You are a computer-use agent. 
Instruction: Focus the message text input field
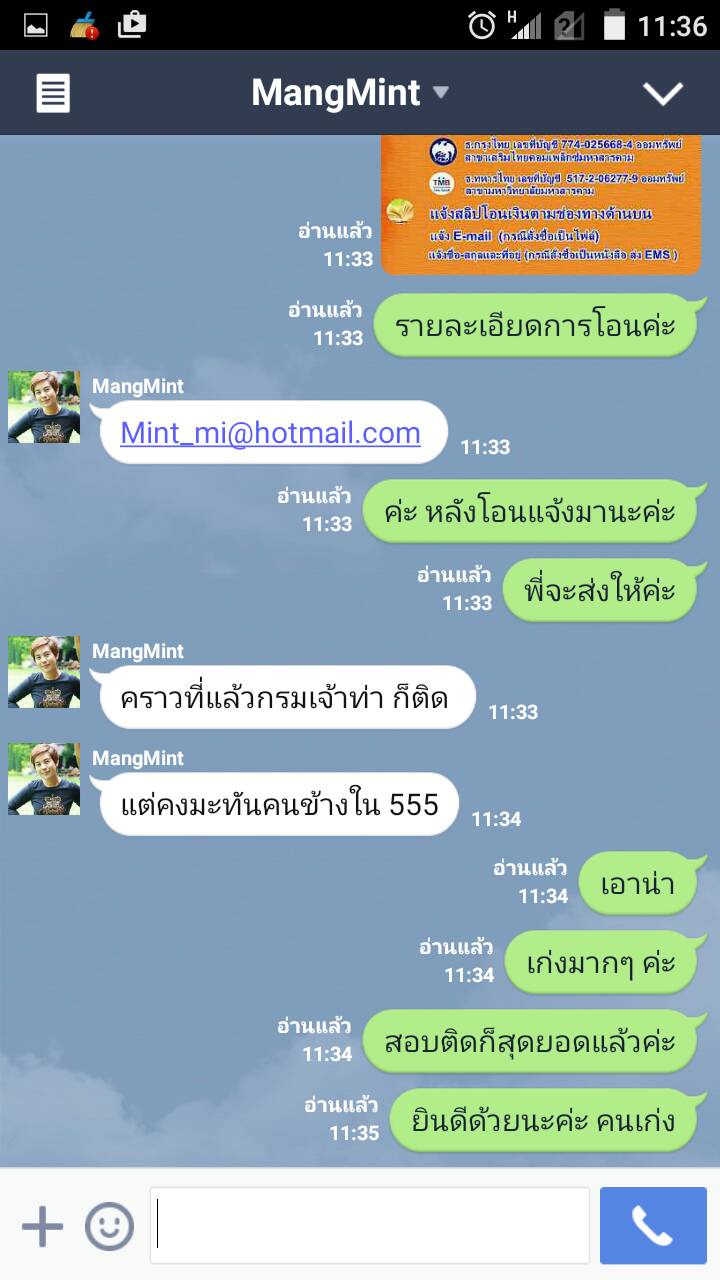pos(370,1226)
